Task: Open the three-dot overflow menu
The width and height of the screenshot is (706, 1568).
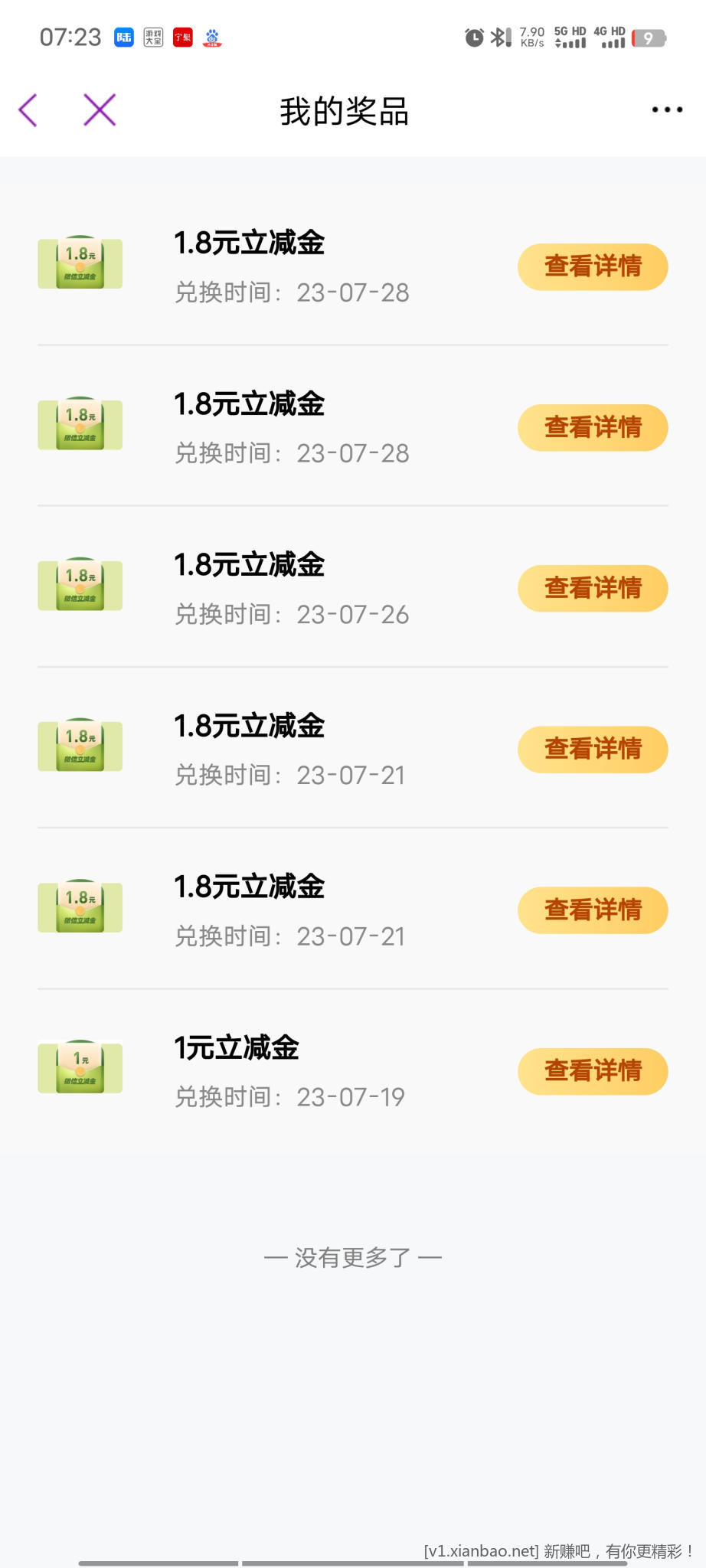Action: [667, 110]
